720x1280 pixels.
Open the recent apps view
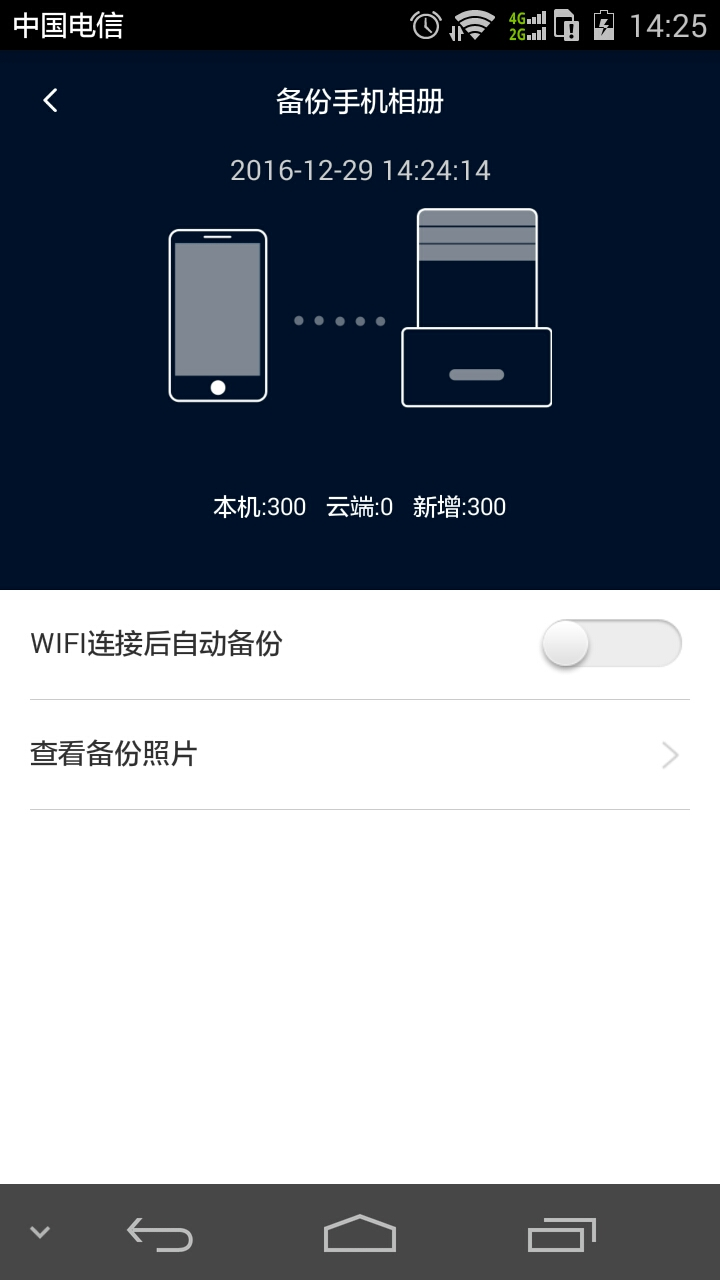pos(561,1234)
